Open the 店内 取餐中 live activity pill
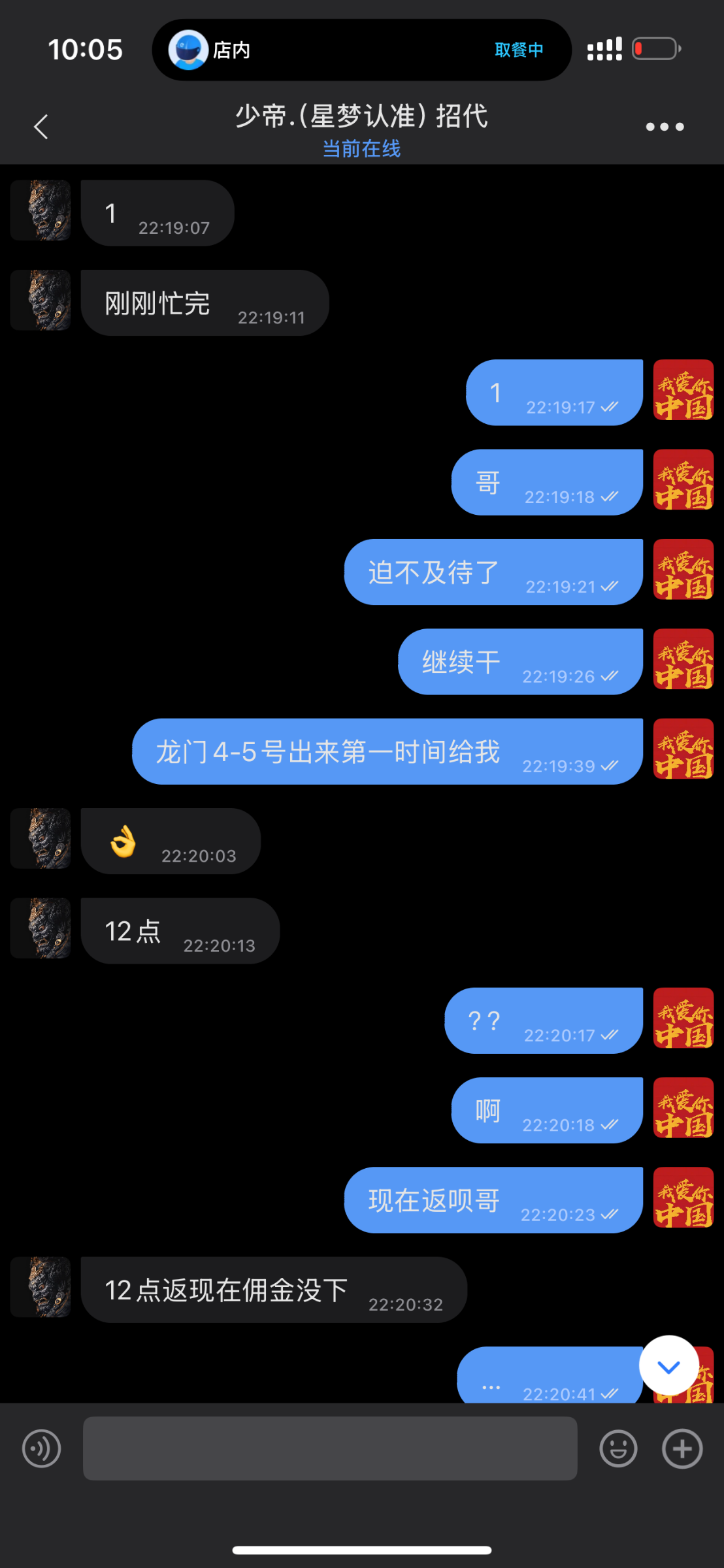The image size is (724, 1568). tap(361, 50)
